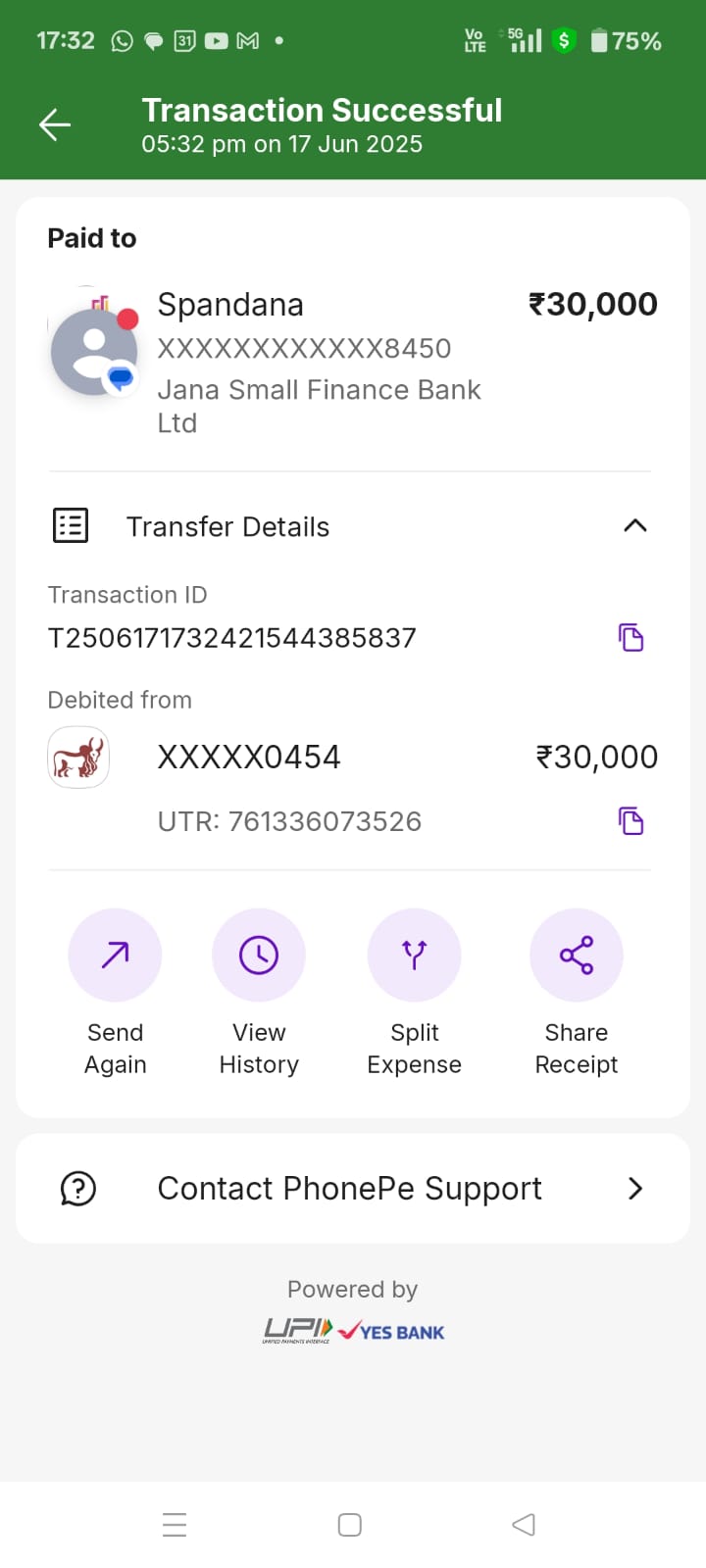706x1568 pixels.
Task: Open recent apps from navigation bar
Action: click(175, 1525)
